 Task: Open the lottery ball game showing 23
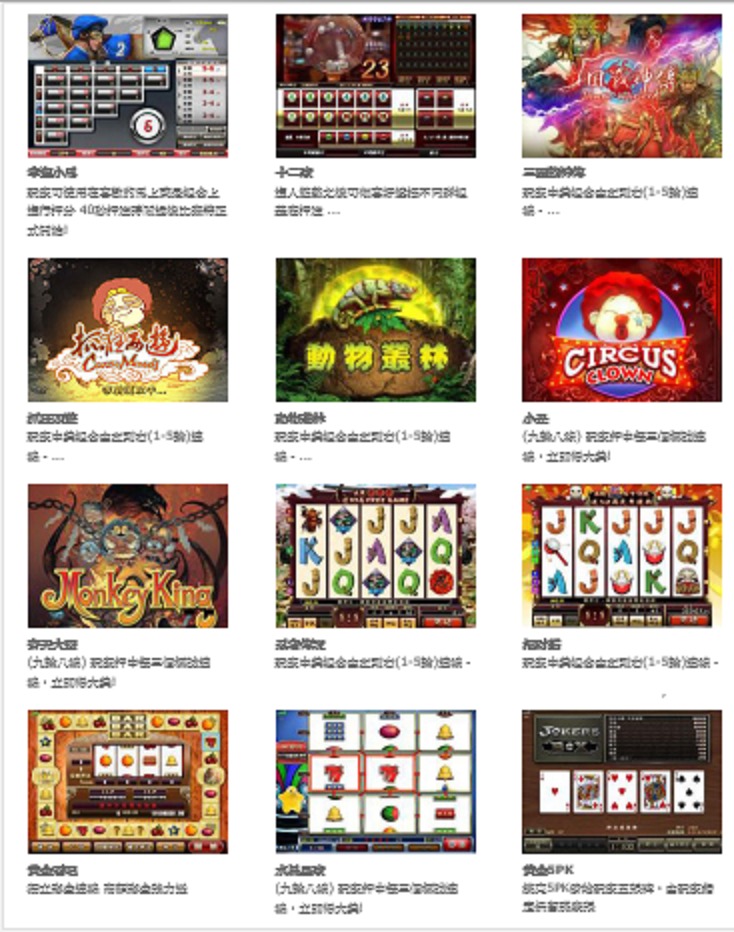(x=375, y=86)
